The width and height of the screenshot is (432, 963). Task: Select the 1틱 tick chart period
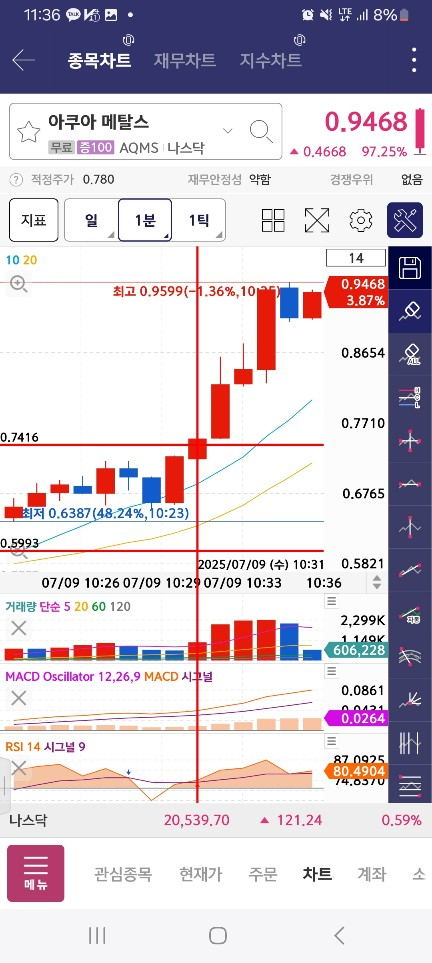point(198,220)
